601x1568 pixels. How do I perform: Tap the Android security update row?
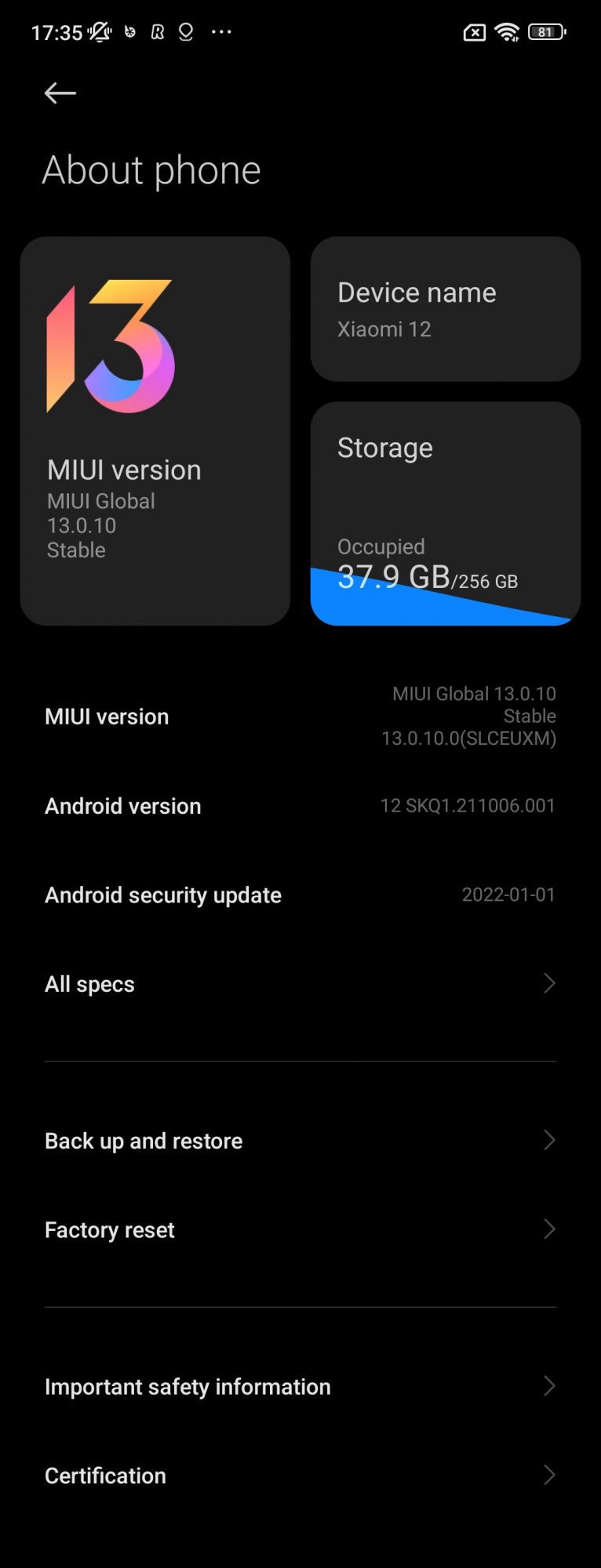coord(300,895)
